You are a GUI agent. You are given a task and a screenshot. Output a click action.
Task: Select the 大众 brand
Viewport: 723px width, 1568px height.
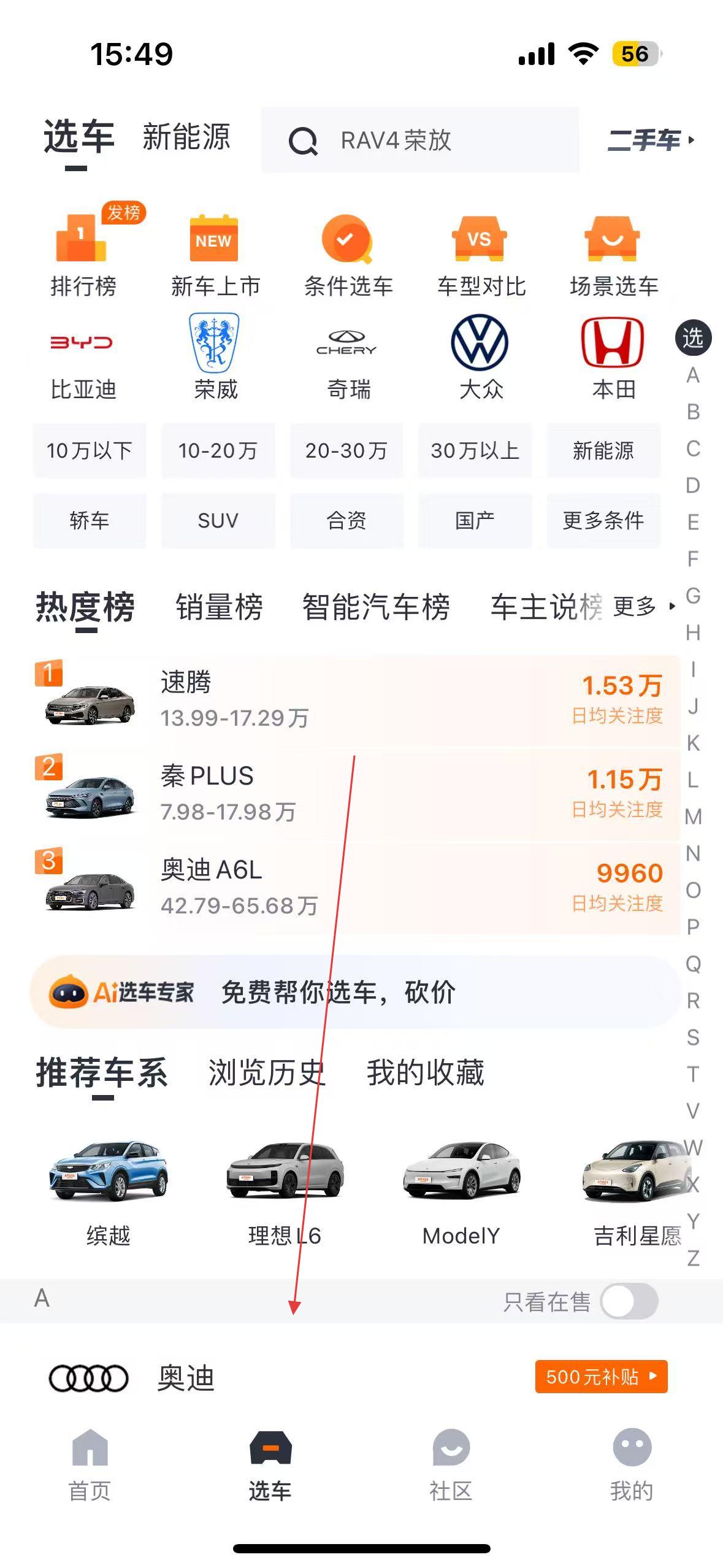[x=481, y=359]
